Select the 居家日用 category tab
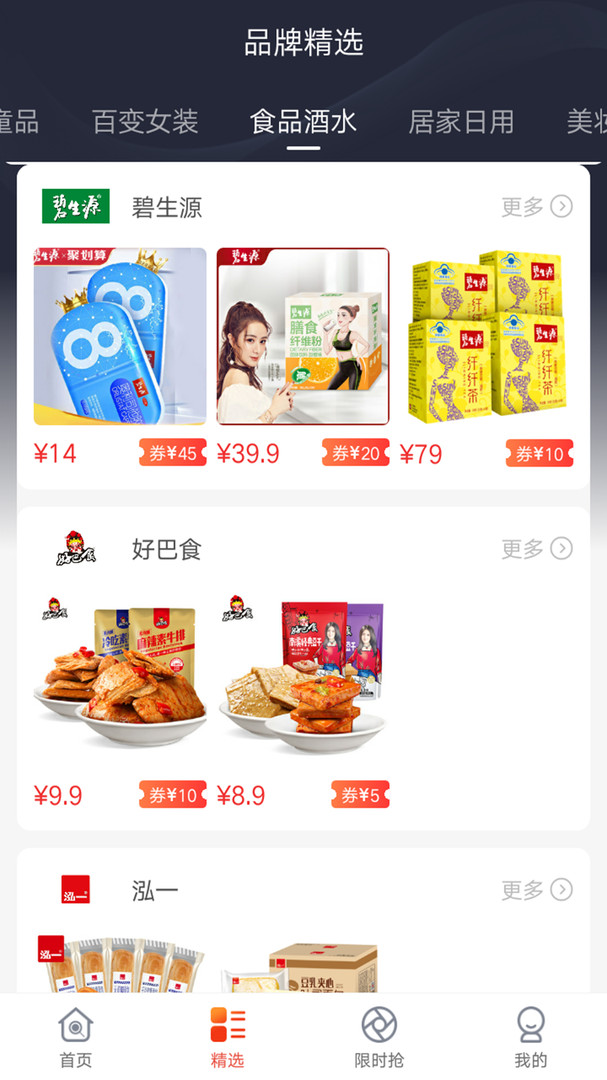Image resolution: width=607 pixels, height=1080 pixels. click(461, 122)
